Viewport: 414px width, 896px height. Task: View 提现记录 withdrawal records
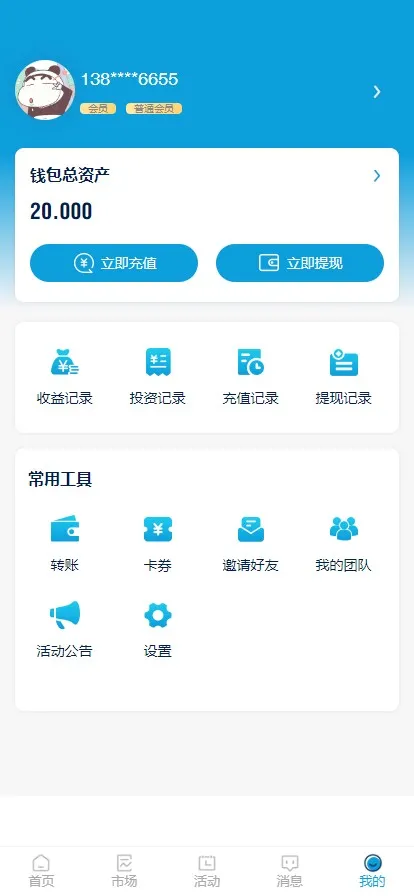[344, 377]
